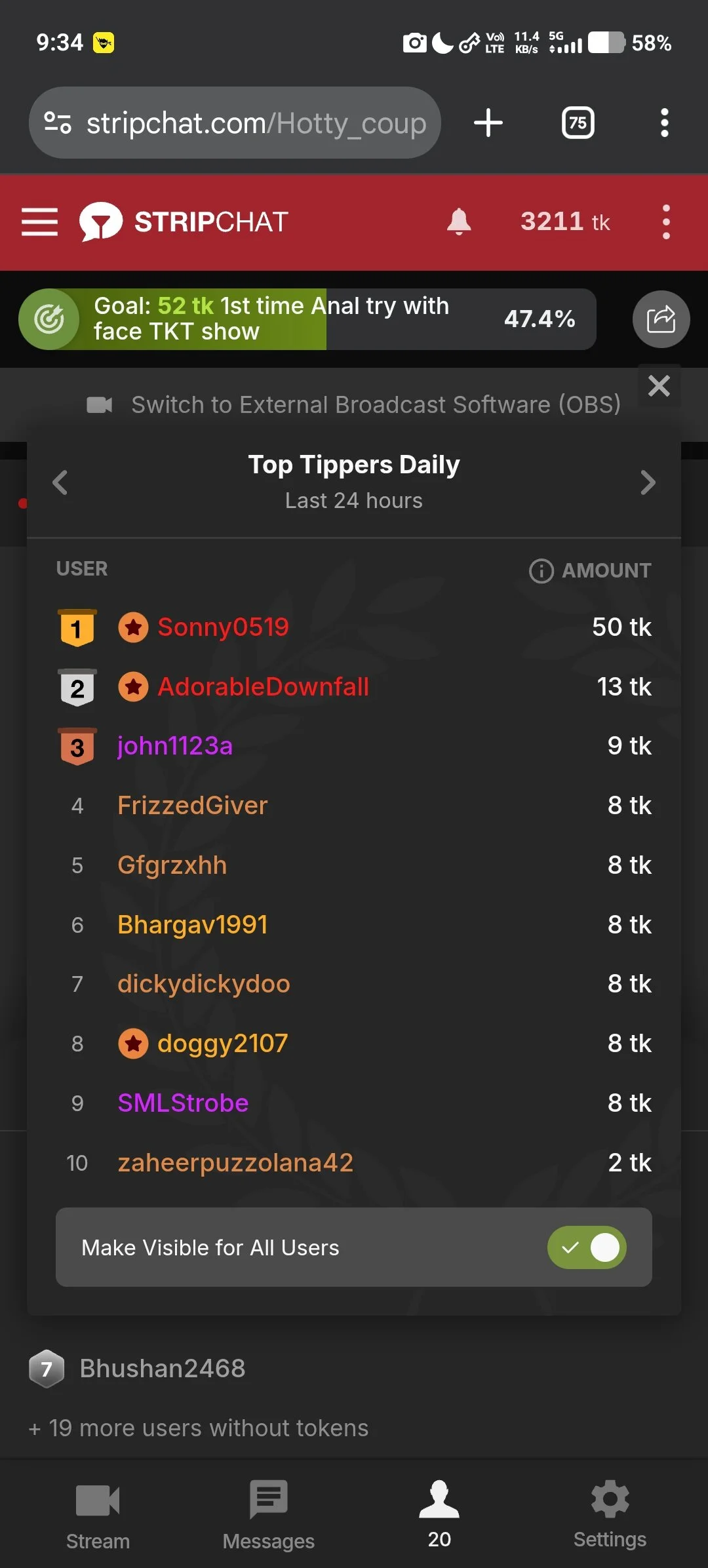
Task: Open the hamburger menu drawer
Action: coord(39,222)
